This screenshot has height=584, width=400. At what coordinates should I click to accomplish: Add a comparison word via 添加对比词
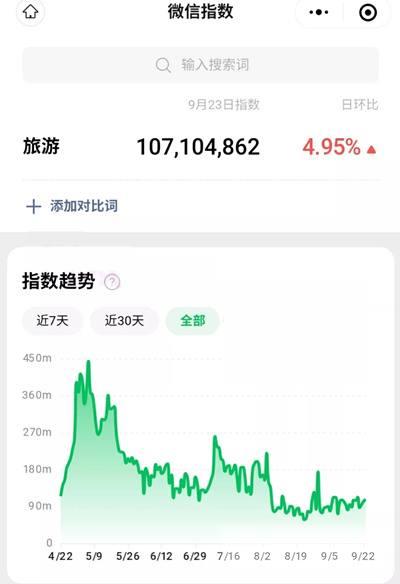[x=72, y=206]
